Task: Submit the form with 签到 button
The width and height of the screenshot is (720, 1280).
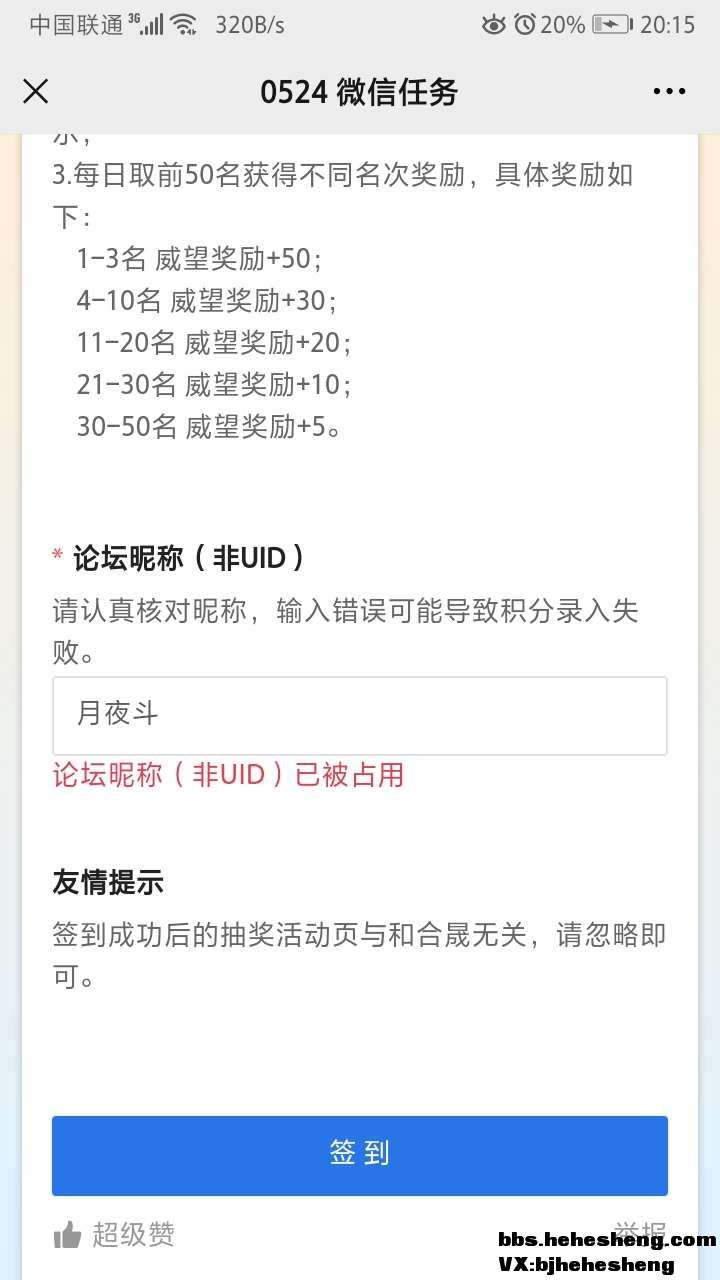Action: (x=359, y=1155)
